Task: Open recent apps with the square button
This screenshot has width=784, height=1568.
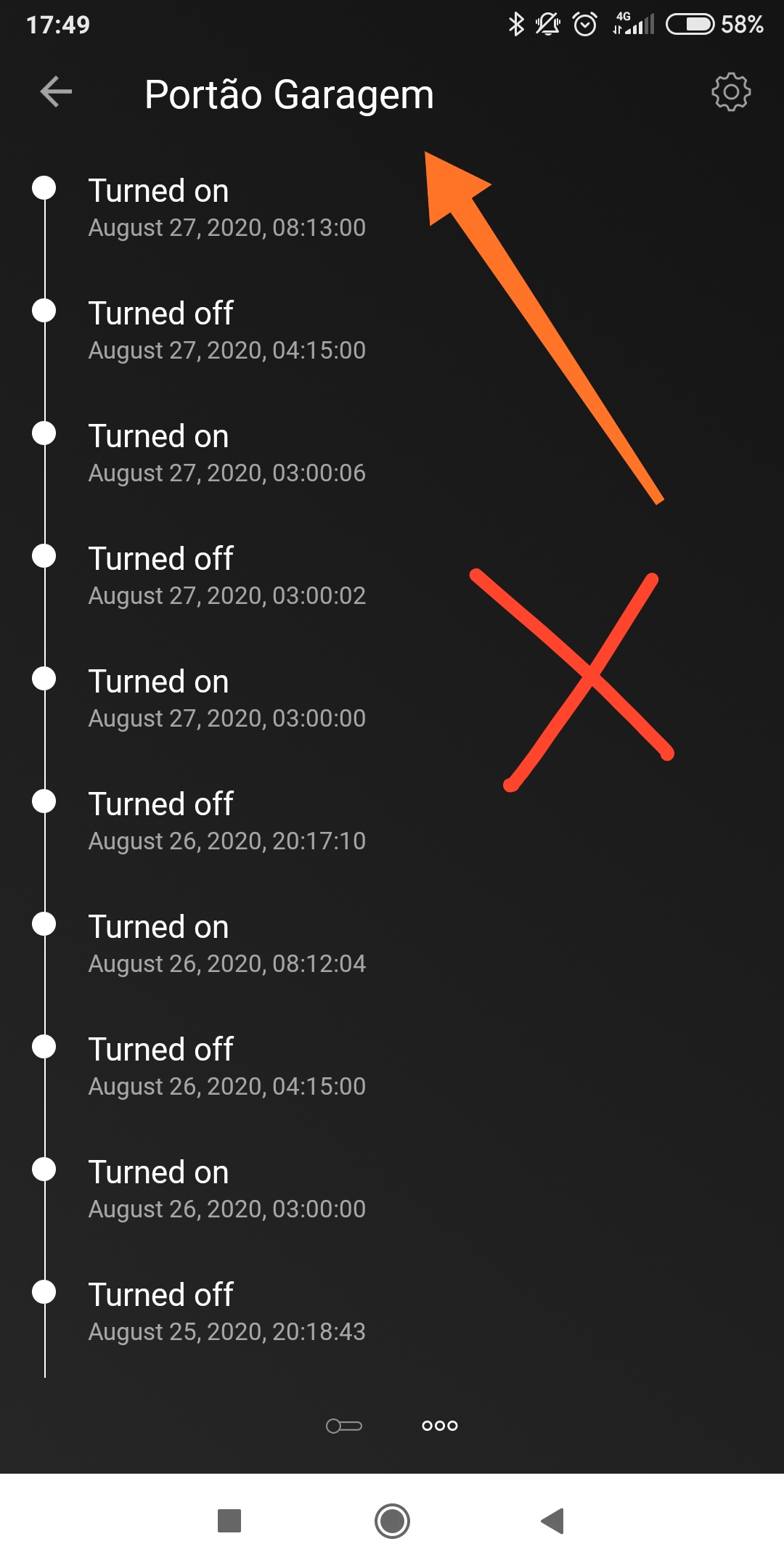Action: [x=229, y=1521]
